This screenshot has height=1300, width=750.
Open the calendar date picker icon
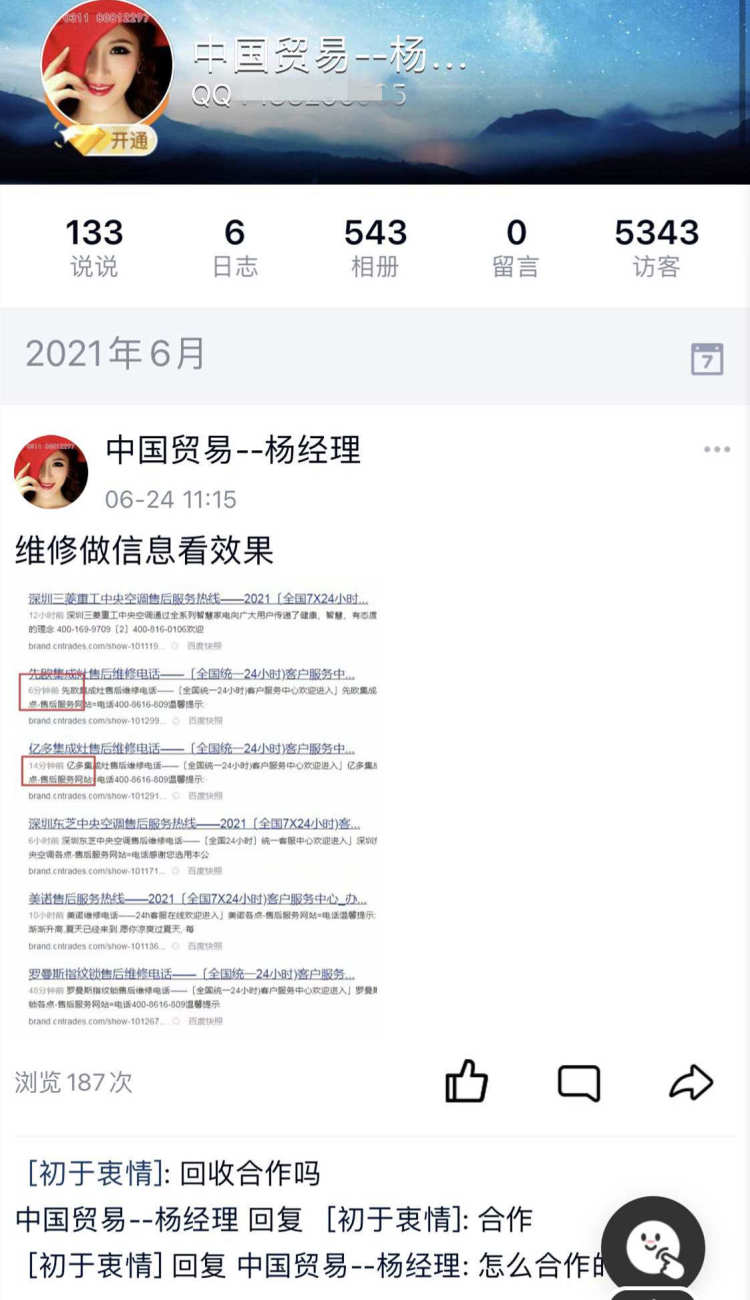[x=707, y=358]
